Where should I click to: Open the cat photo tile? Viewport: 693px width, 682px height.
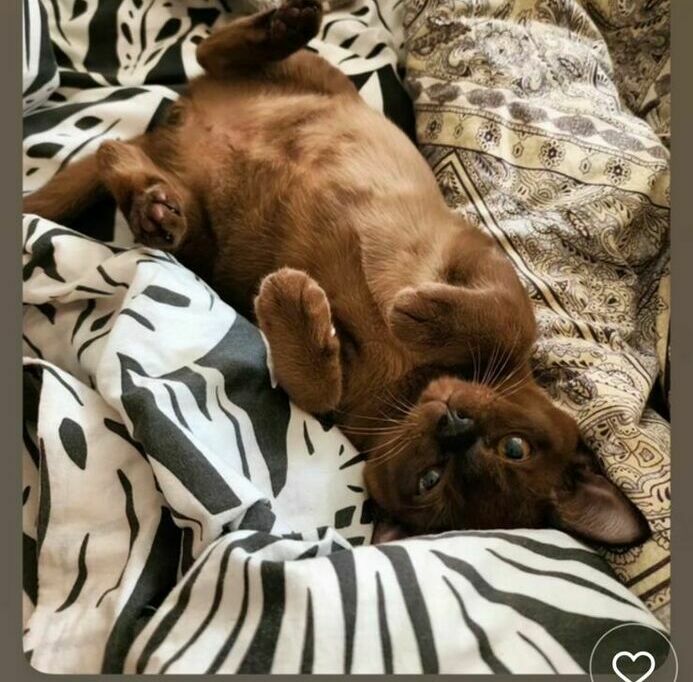(346, 300)
